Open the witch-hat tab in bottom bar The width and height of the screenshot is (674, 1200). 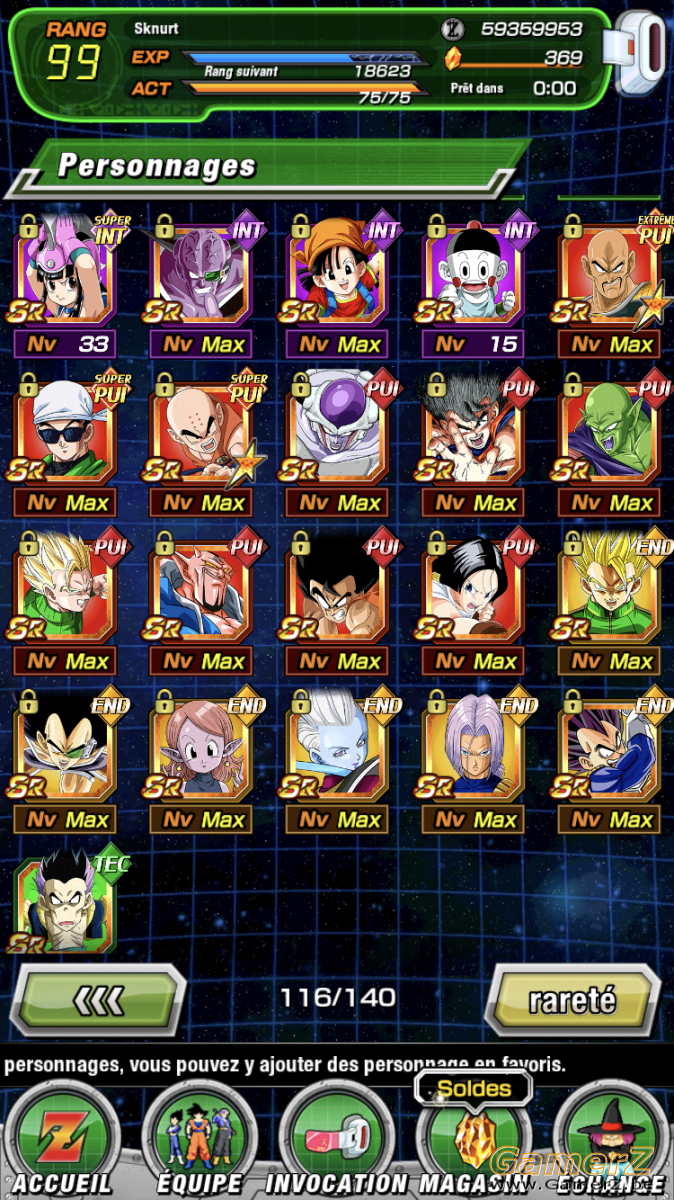(610, 1140)
